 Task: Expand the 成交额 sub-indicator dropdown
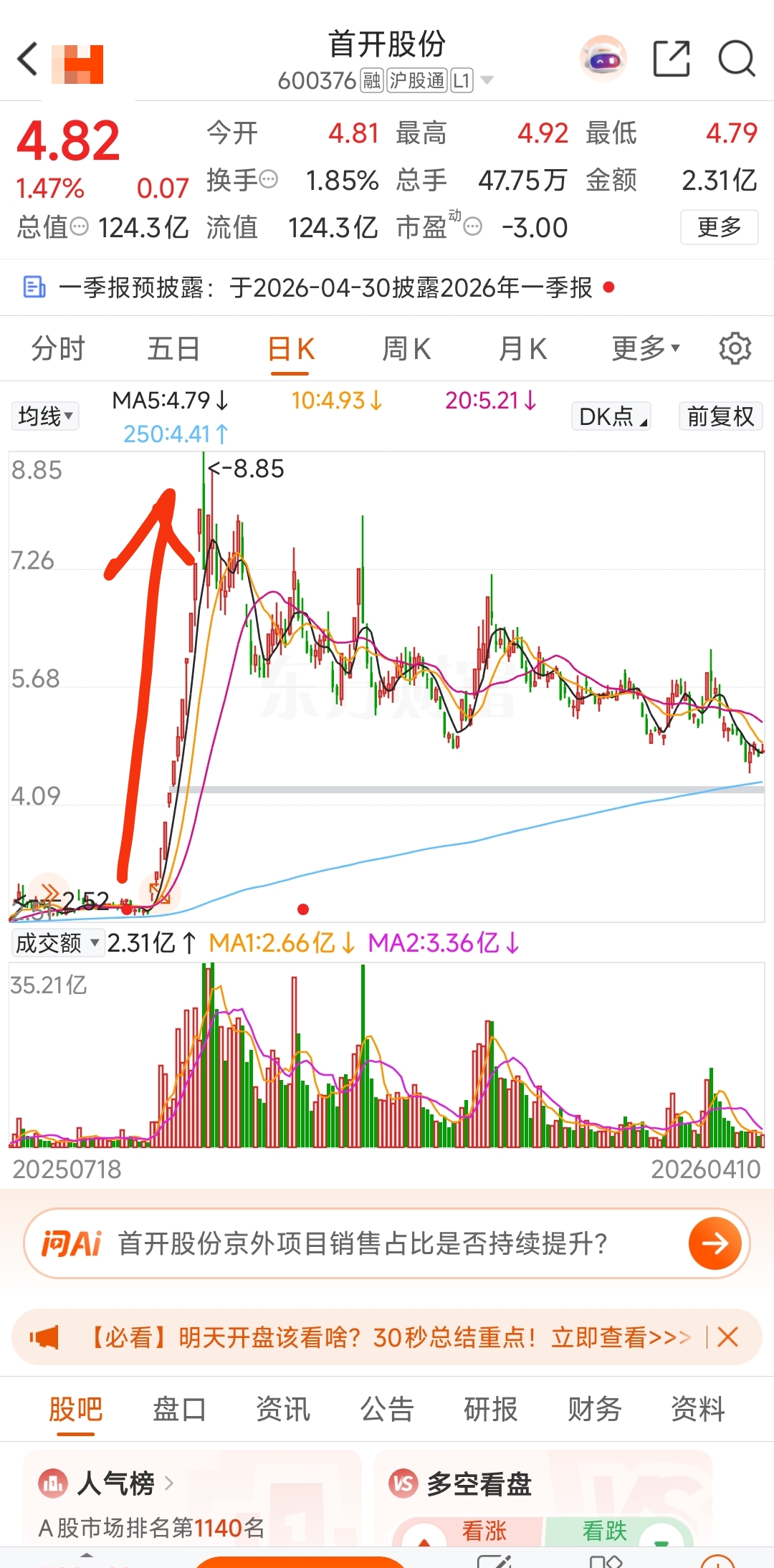(x=57, y=943)
